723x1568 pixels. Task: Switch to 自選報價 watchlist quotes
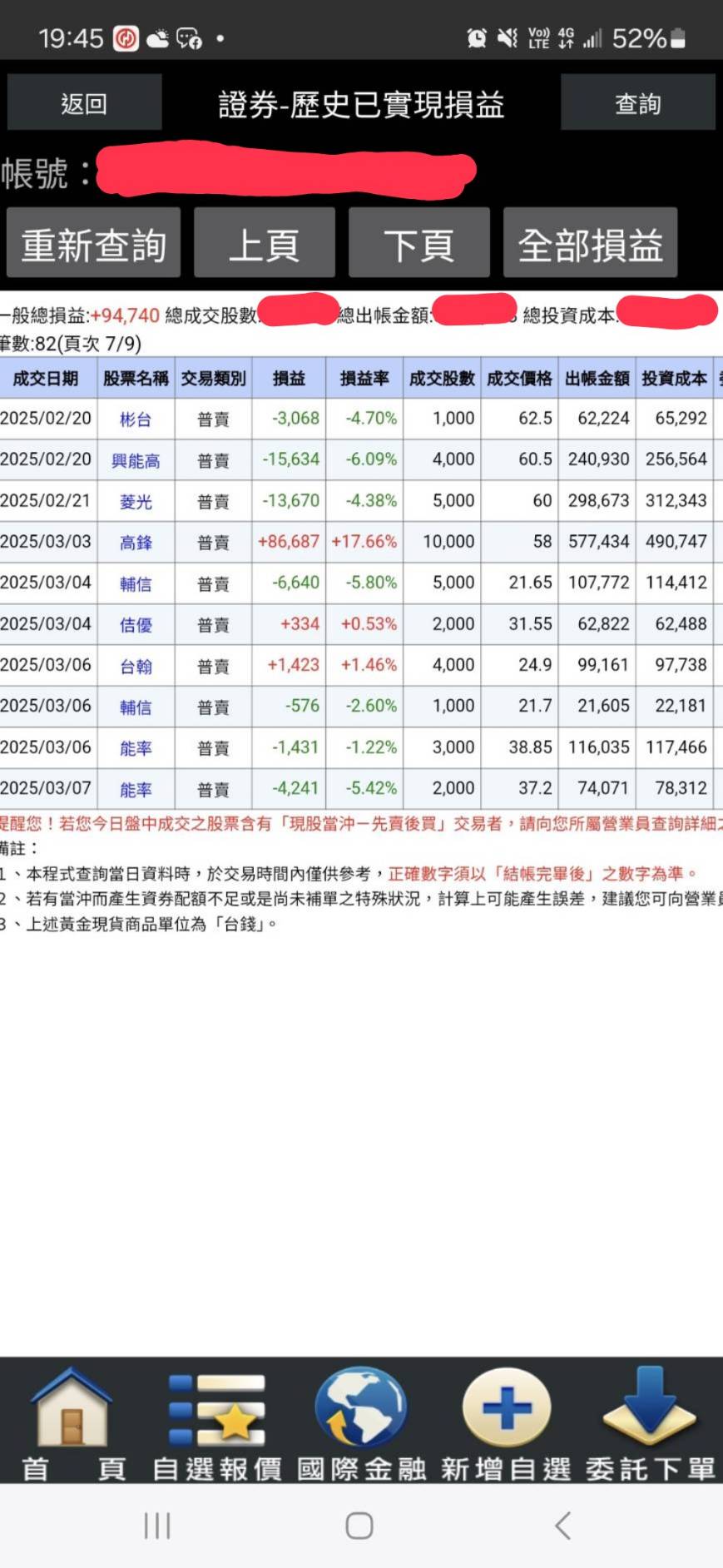pyautogui.click(x=217, y=1425)
